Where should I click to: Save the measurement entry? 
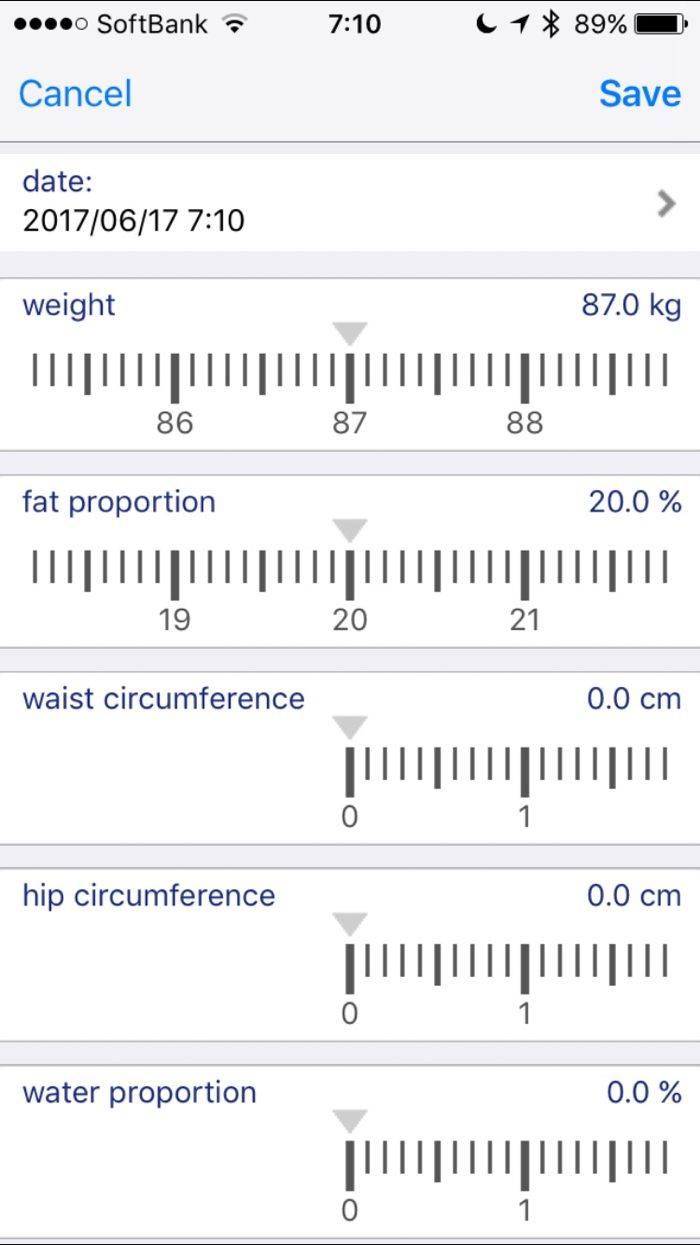[640, 94]
